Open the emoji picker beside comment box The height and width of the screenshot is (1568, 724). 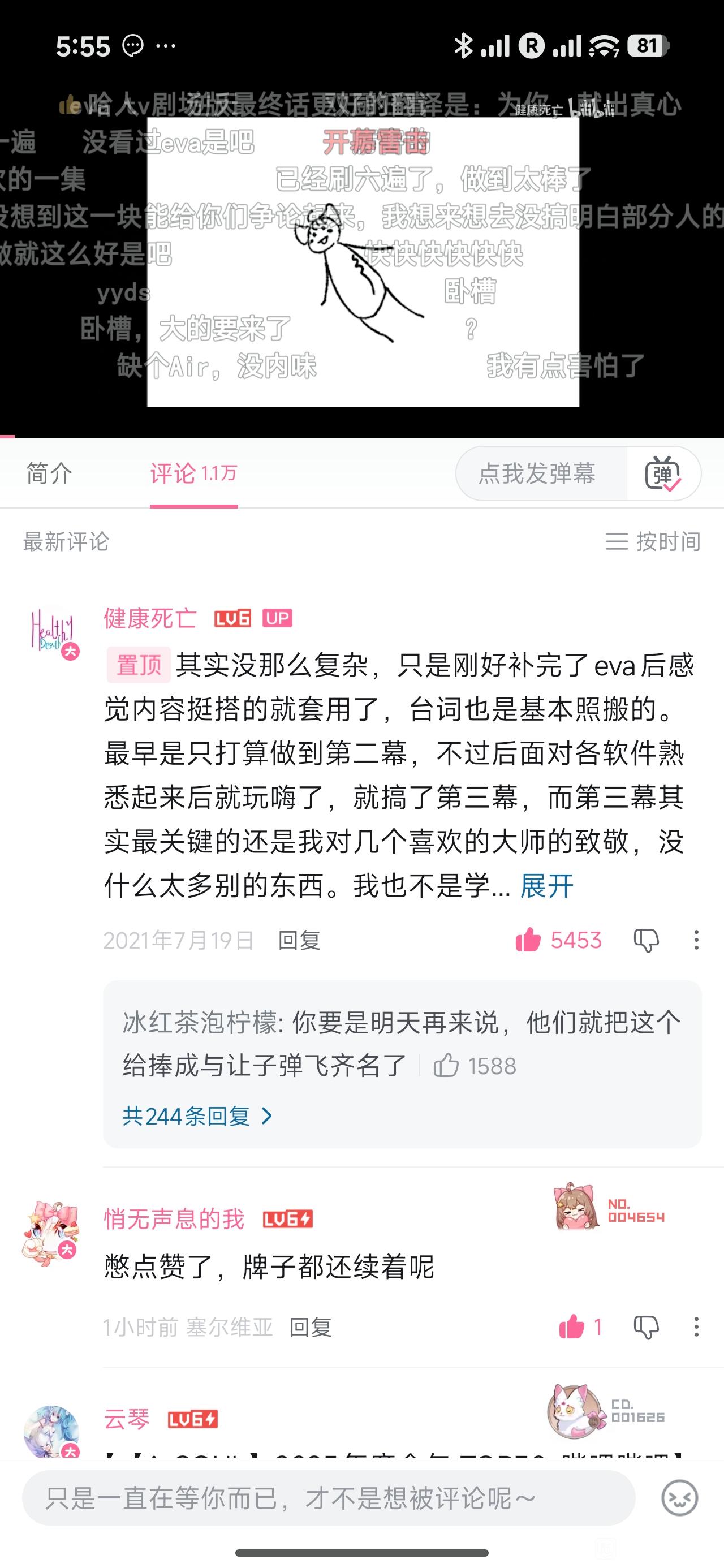point(679,1498)
